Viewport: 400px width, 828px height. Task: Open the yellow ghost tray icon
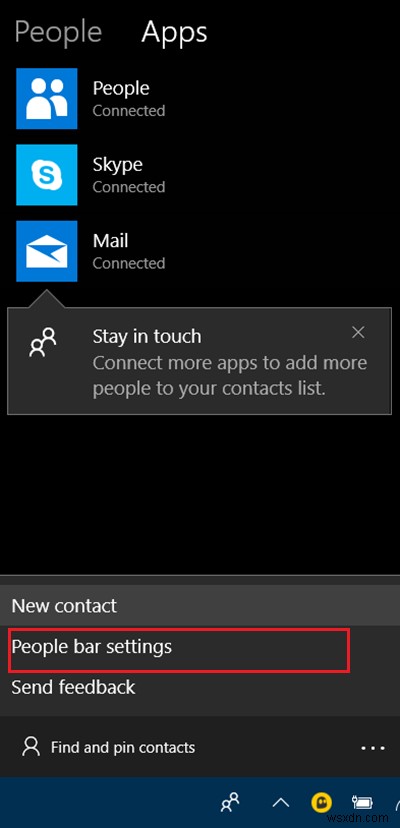[322, 803]
